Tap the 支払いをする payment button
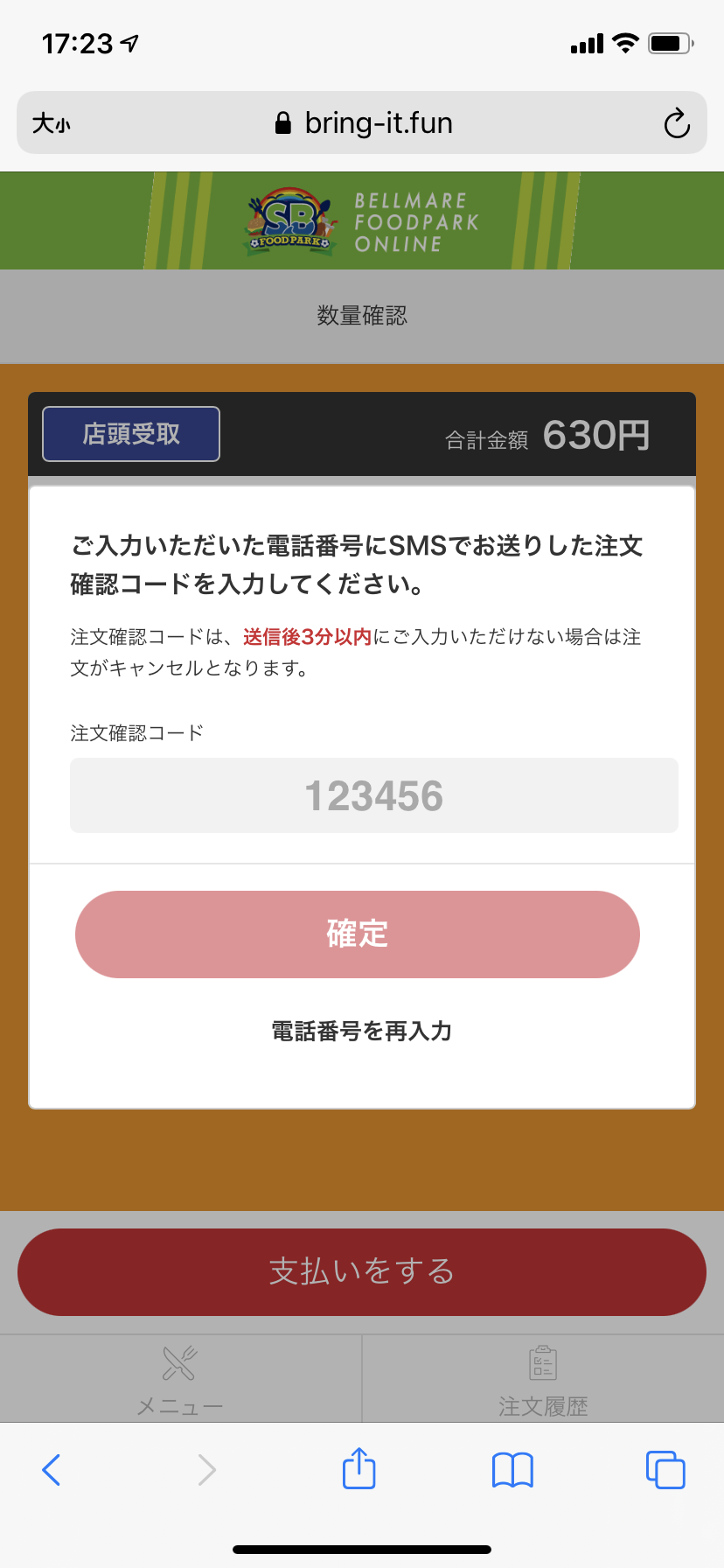Viewport: 724px width, 1568px height. pyautogui.click(x=362, y=1271)
